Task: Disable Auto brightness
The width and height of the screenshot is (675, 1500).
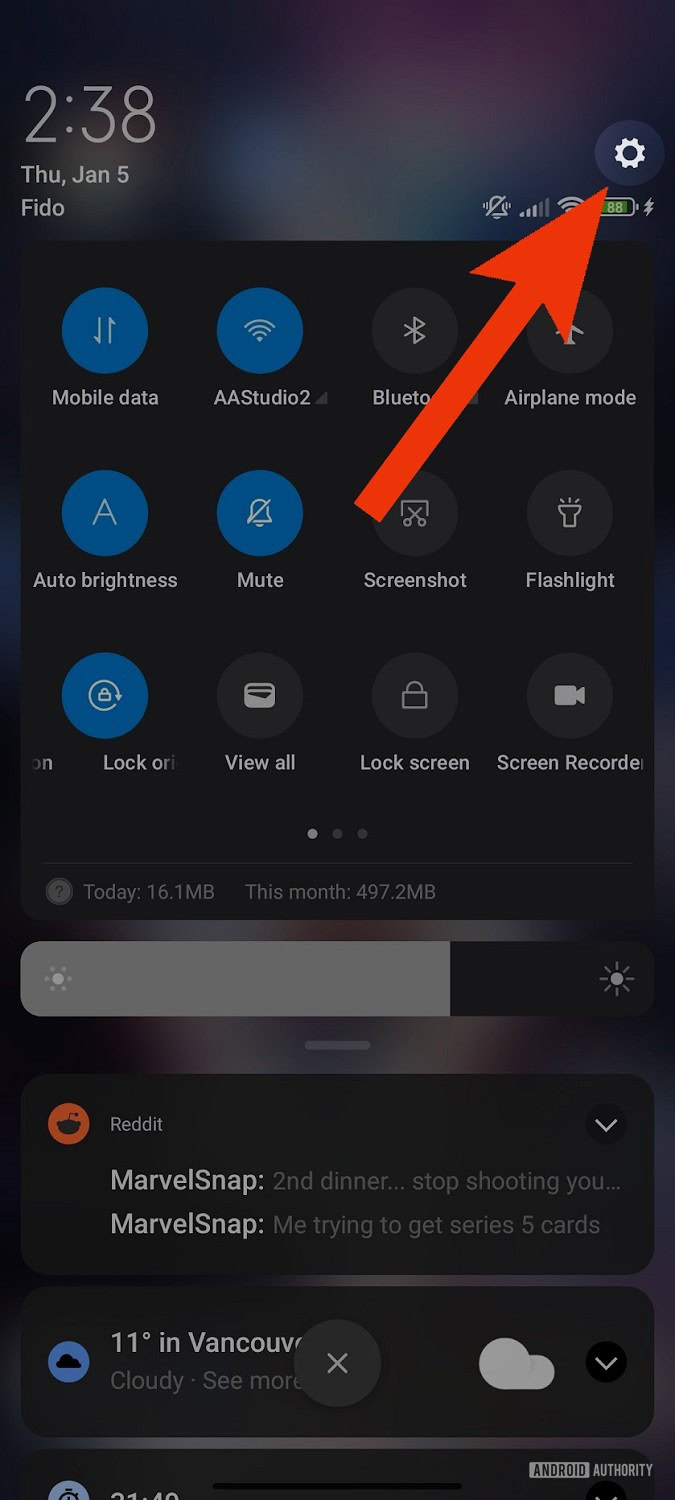Action: coord(105,514)
